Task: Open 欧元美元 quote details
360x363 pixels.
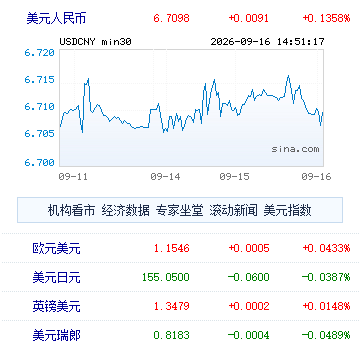Action: tap(57, 248)
